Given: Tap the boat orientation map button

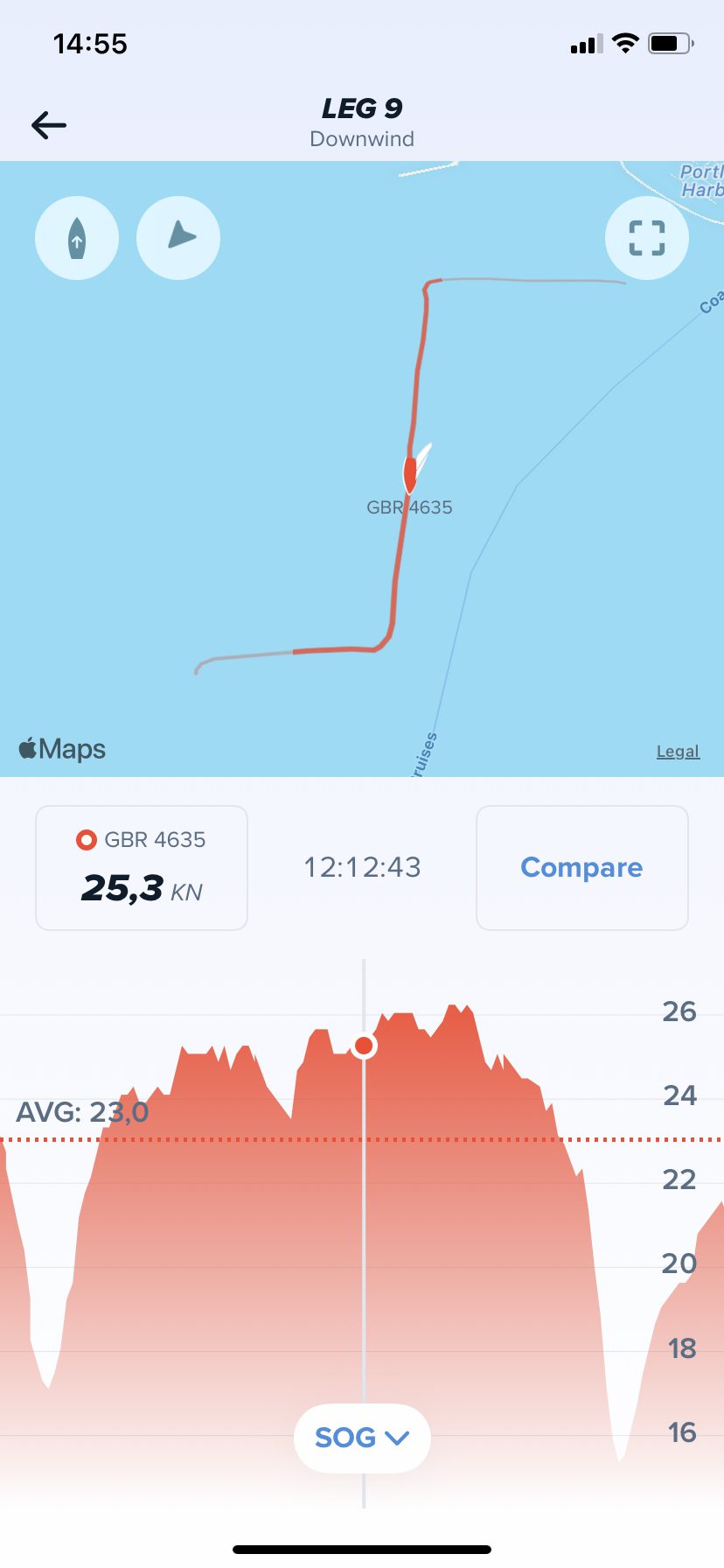Looking at the screenshot, I should point(77,238).
